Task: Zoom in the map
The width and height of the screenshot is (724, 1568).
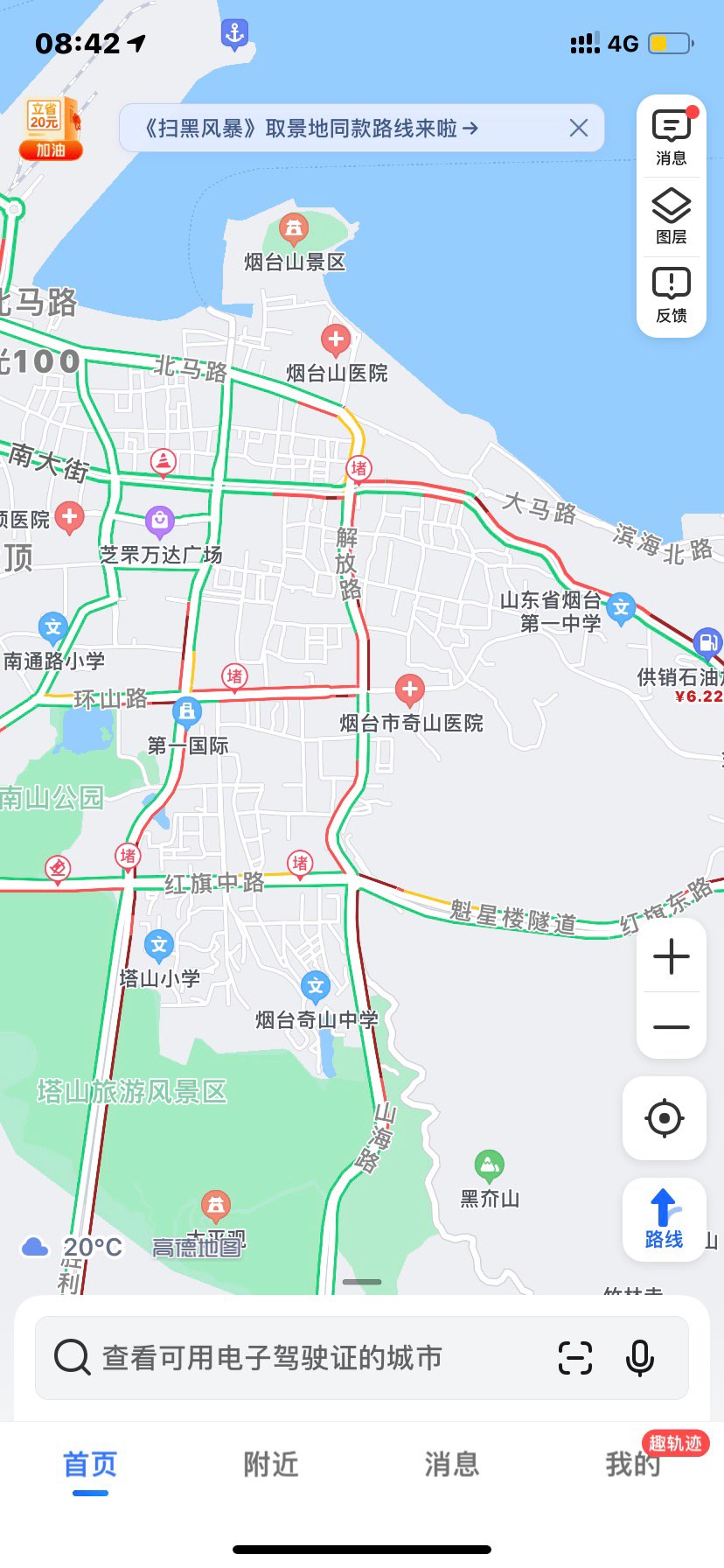Action: (671, 956)
